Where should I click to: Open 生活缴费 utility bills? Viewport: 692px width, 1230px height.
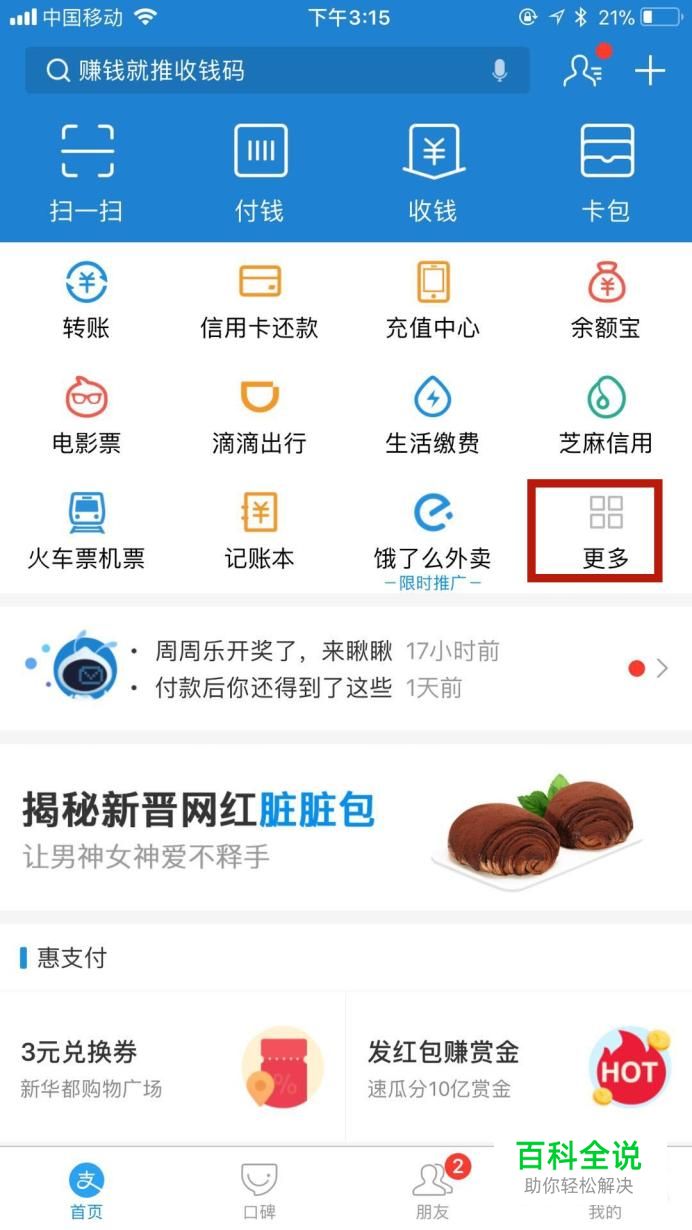(432, 416)
